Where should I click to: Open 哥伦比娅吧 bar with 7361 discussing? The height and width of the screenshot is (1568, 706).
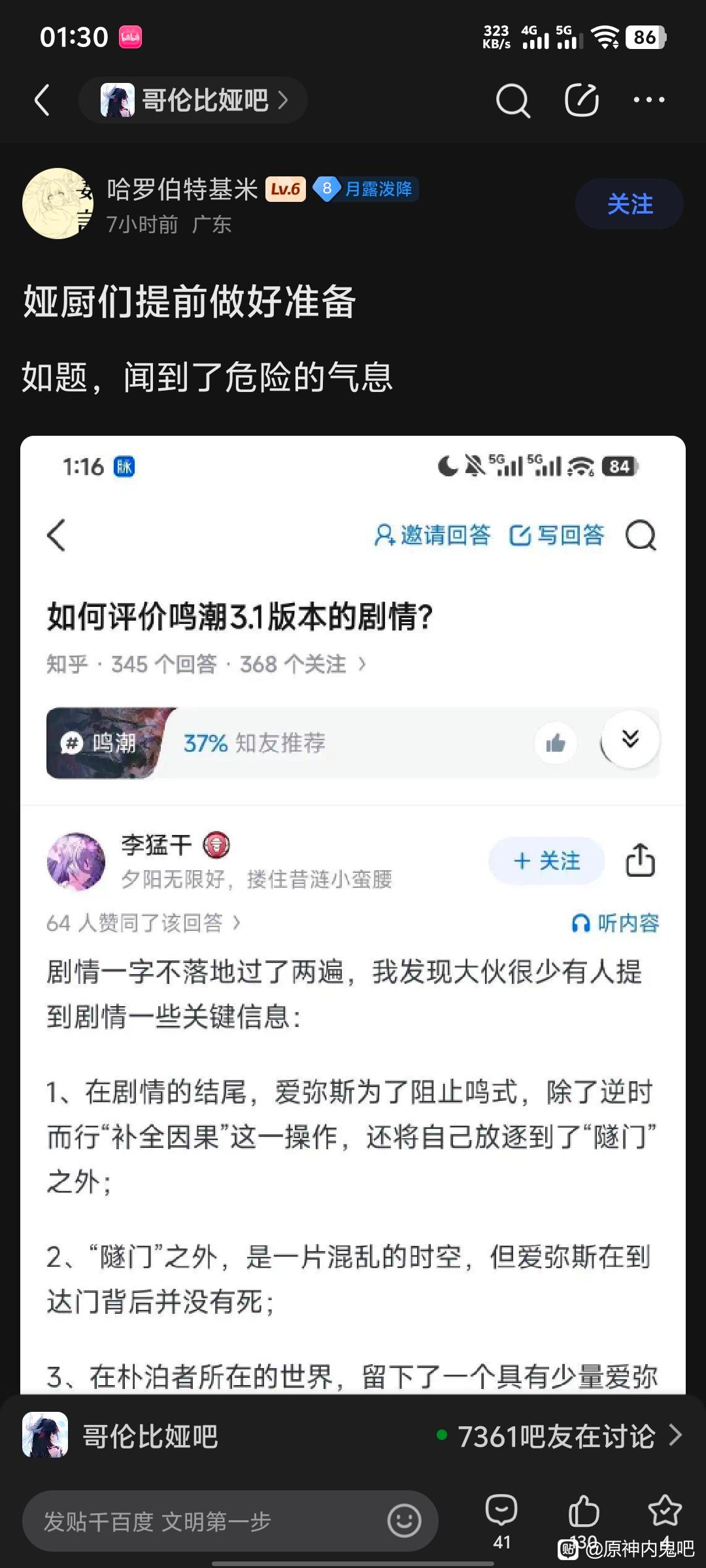pyautogui.click(x=353, y=1436)
